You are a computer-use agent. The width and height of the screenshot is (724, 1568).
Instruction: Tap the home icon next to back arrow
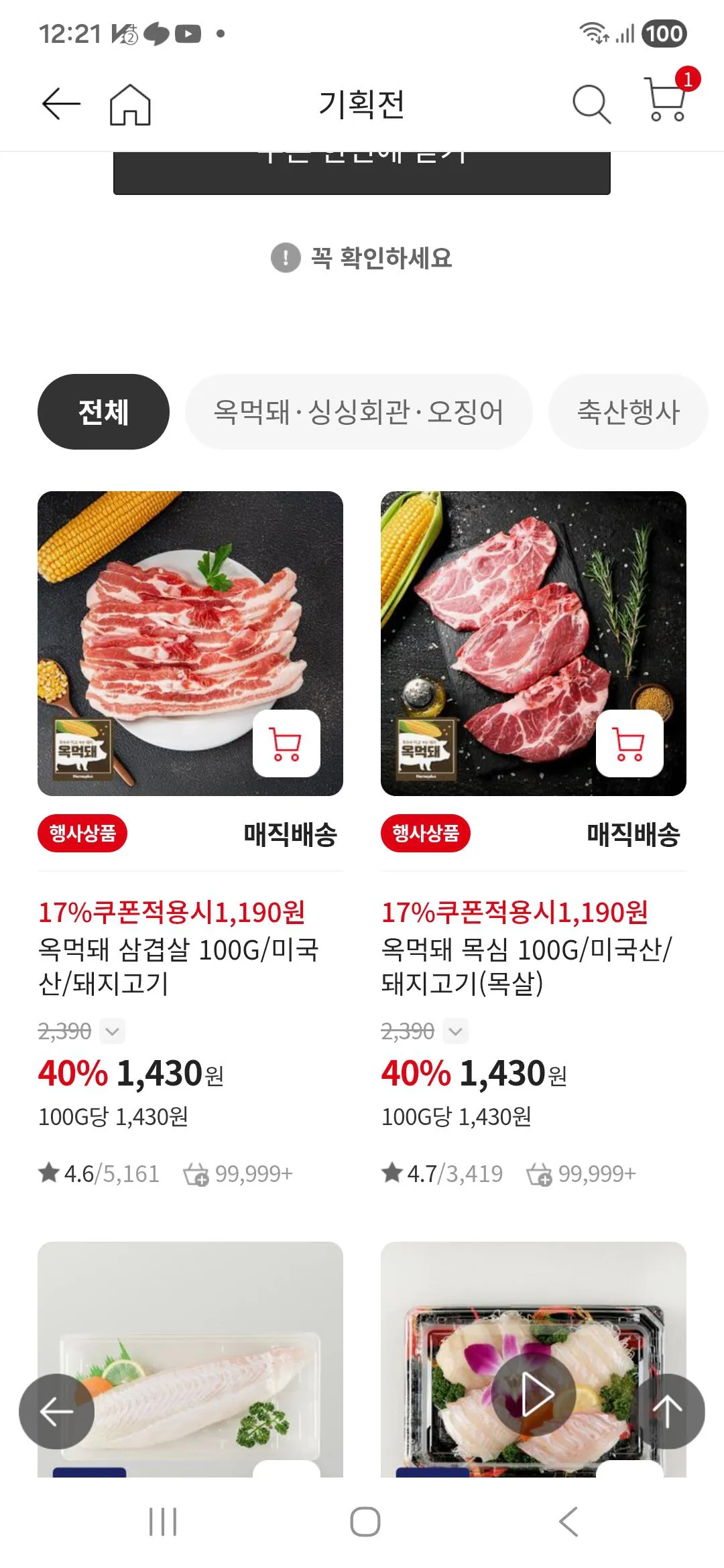coord(131,105)
